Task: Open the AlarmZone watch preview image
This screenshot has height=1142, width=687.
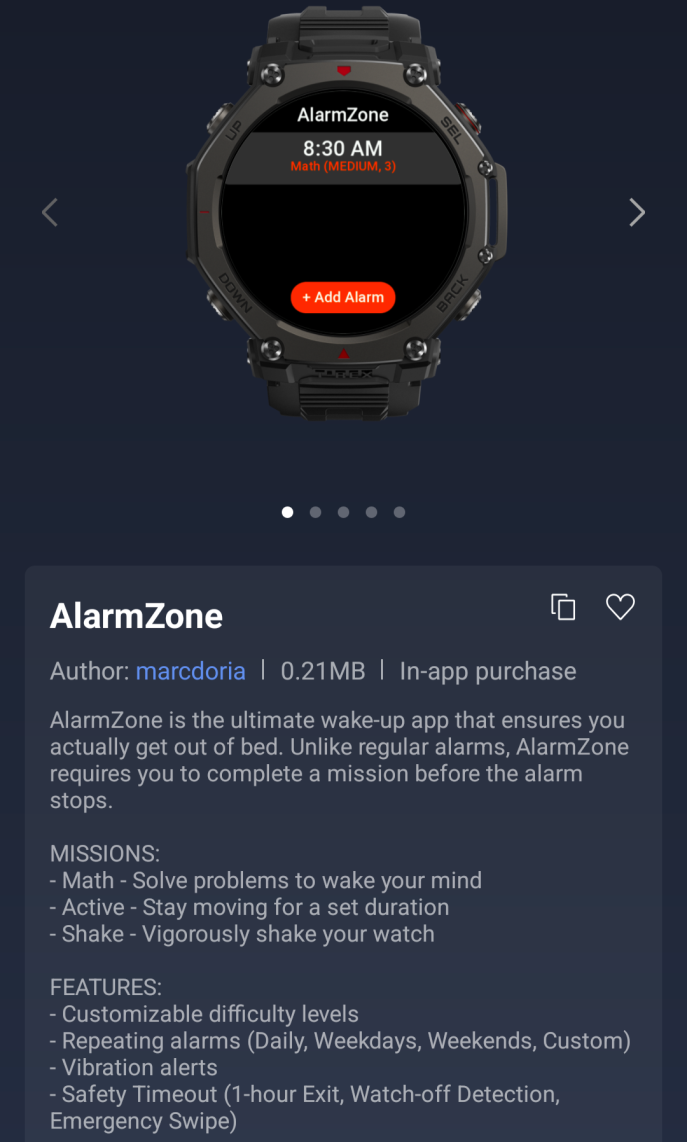Action: [x=343, y=212]
